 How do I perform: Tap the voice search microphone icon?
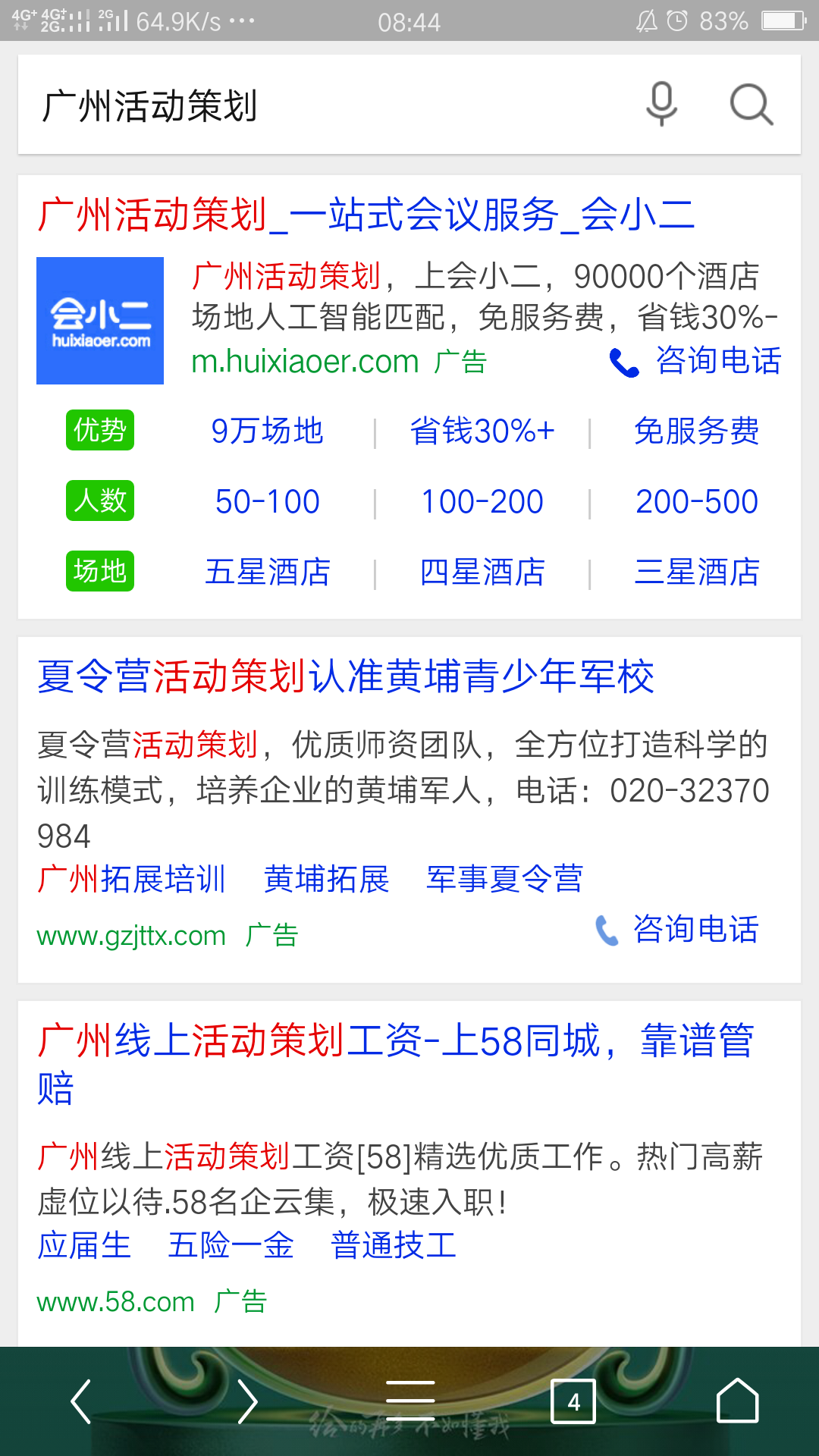click(661, 104)
